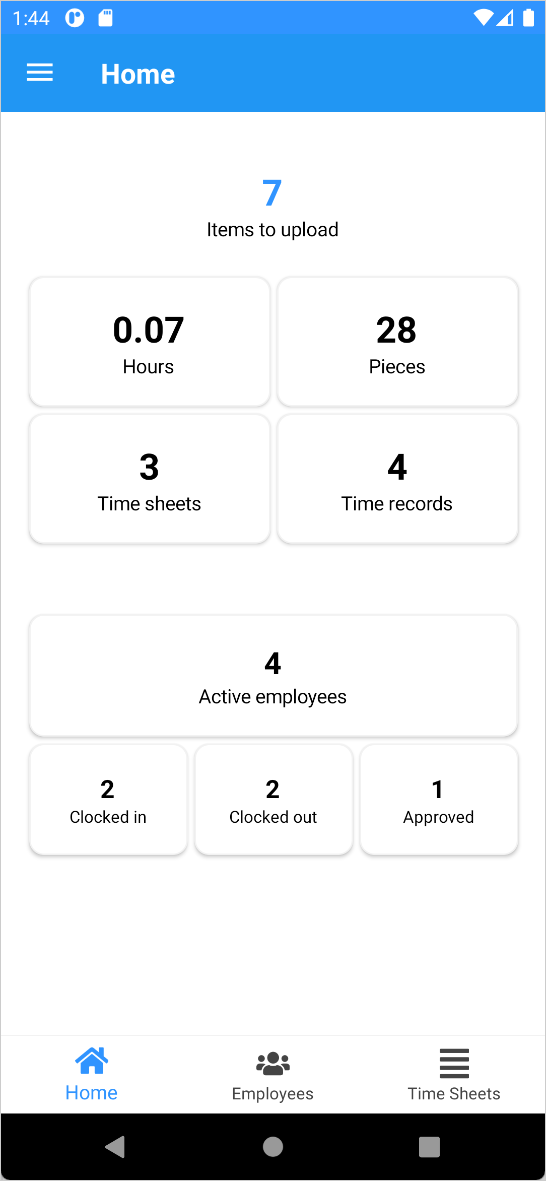
Task: Open the Approved card
Action: coord(439,800)
